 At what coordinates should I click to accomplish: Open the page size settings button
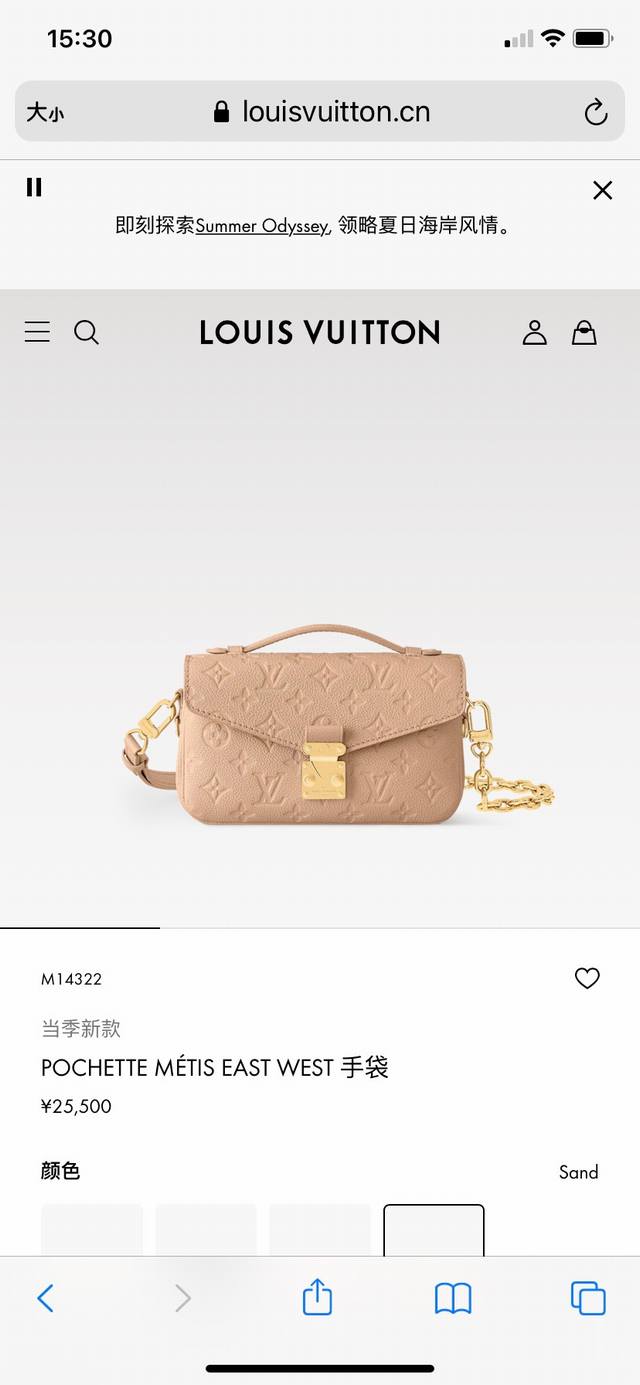tap(45, 113)
